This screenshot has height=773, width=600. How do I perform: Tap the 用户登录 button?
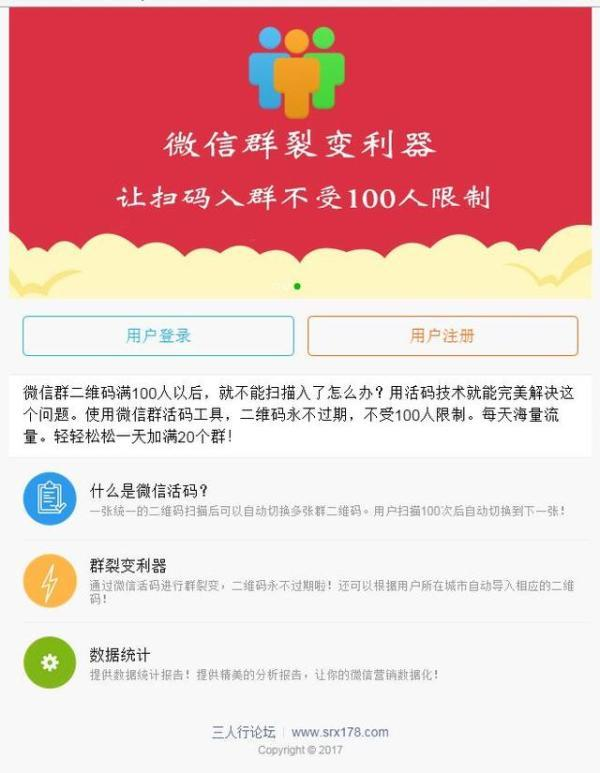point(158,336)
